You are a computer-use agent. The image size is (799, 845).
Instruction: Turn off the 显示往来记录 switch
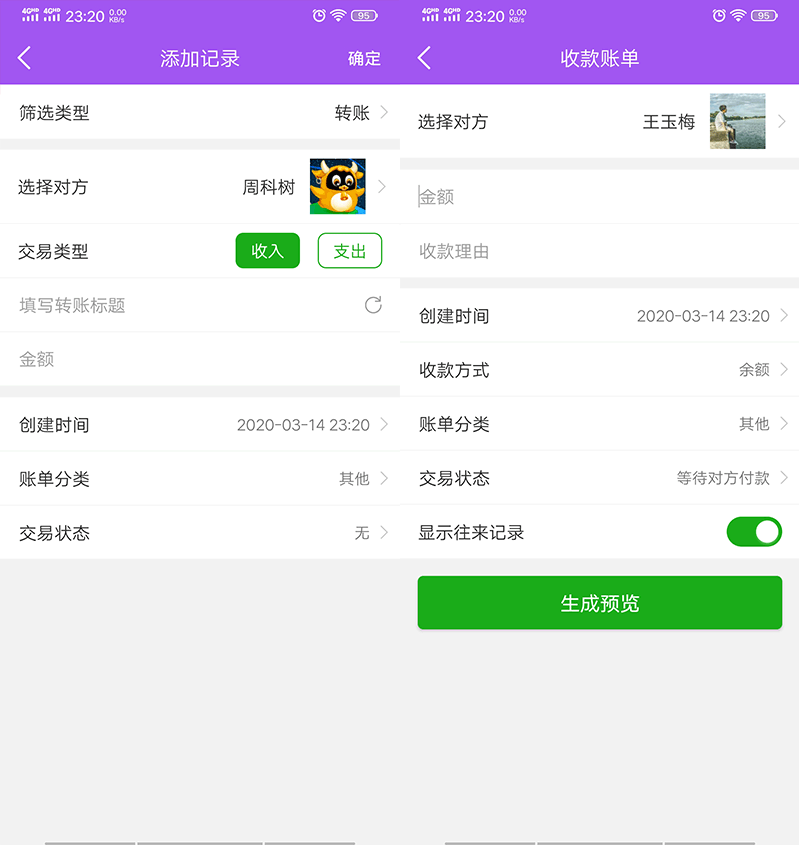click(x=753, y=532)
